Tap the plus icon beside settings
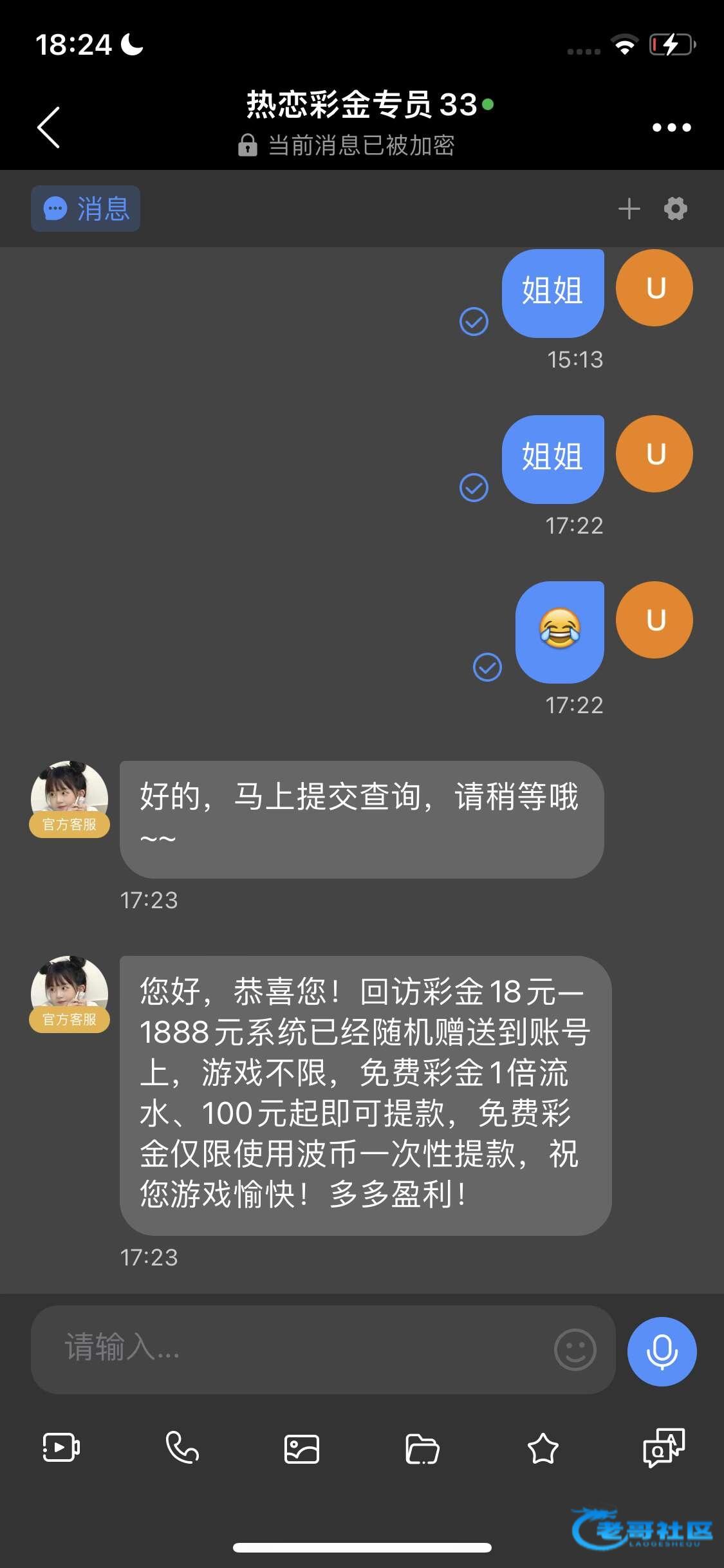The height and width of the screenshot is (1568, 724). (629, 209)
